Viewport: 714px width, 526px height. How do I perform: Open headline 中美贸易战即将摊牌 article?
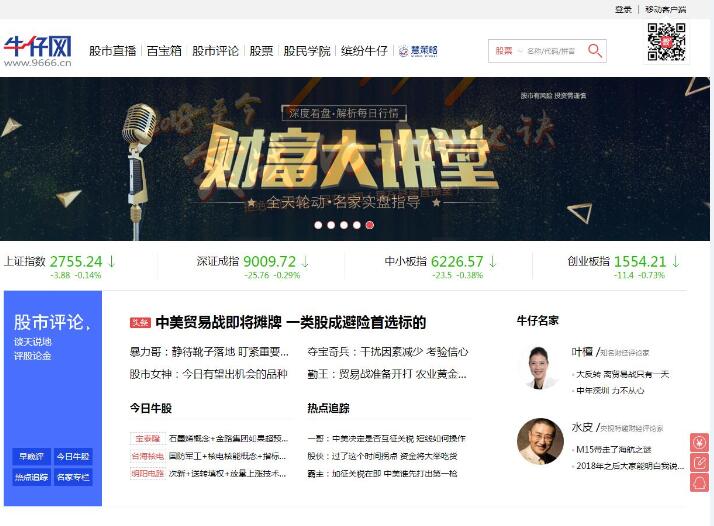coord(290,322)
